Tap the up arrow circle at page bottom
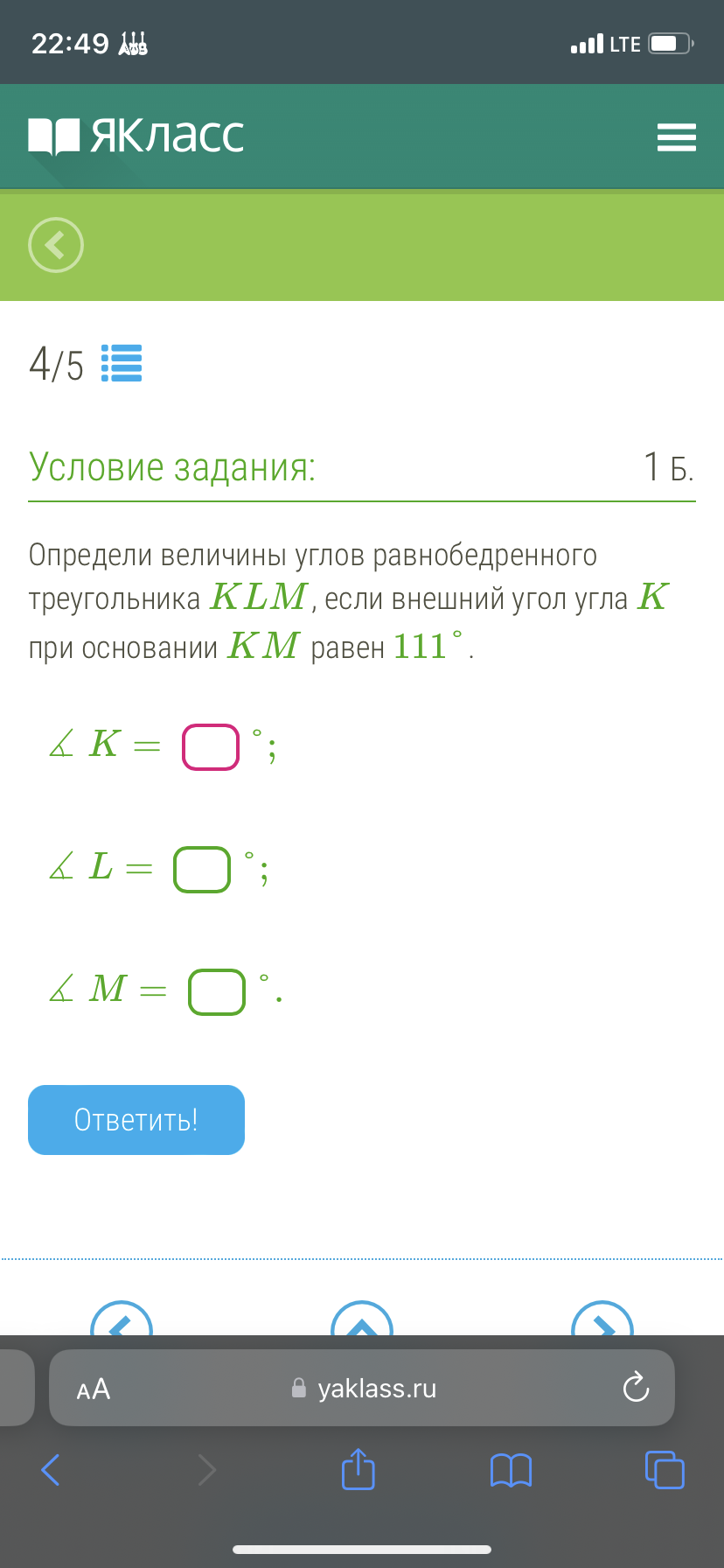 coord(362,1319)
